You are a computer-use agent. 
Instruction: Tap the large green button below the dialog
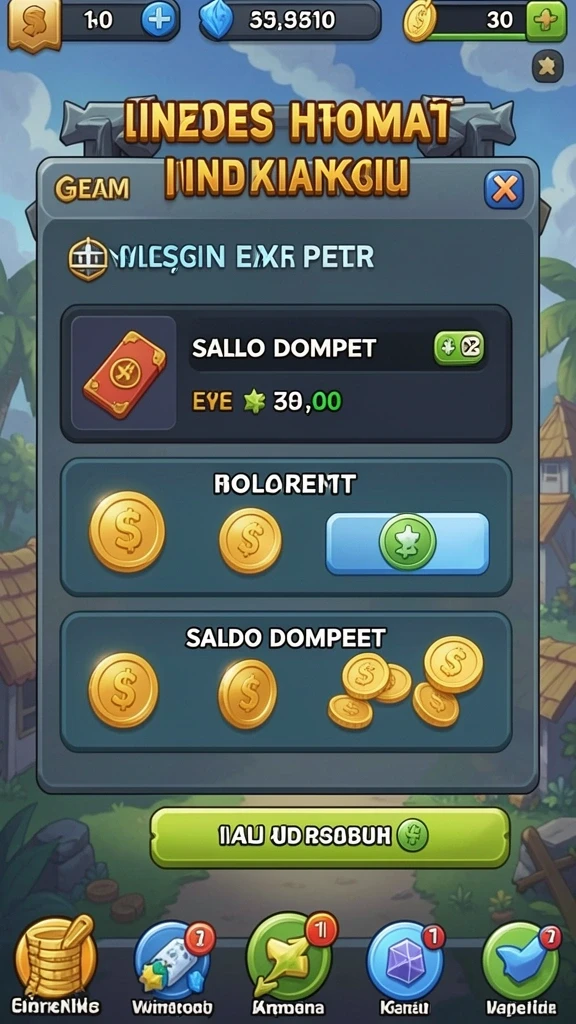tap(330, 837)
